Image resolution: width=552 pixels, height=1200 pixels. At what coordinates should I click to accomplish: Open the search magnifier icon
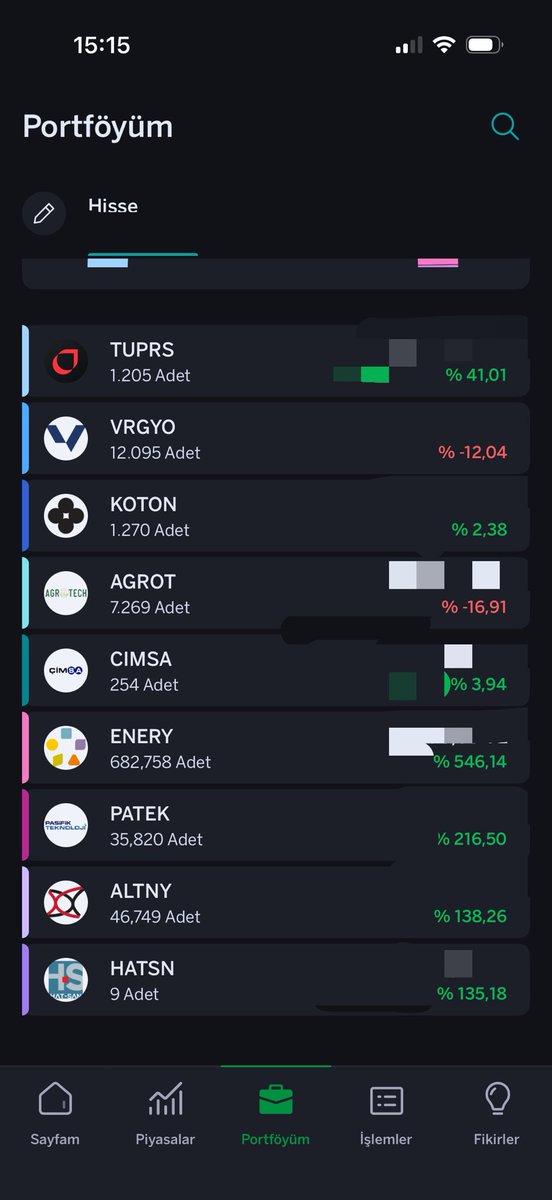[505, 126]
